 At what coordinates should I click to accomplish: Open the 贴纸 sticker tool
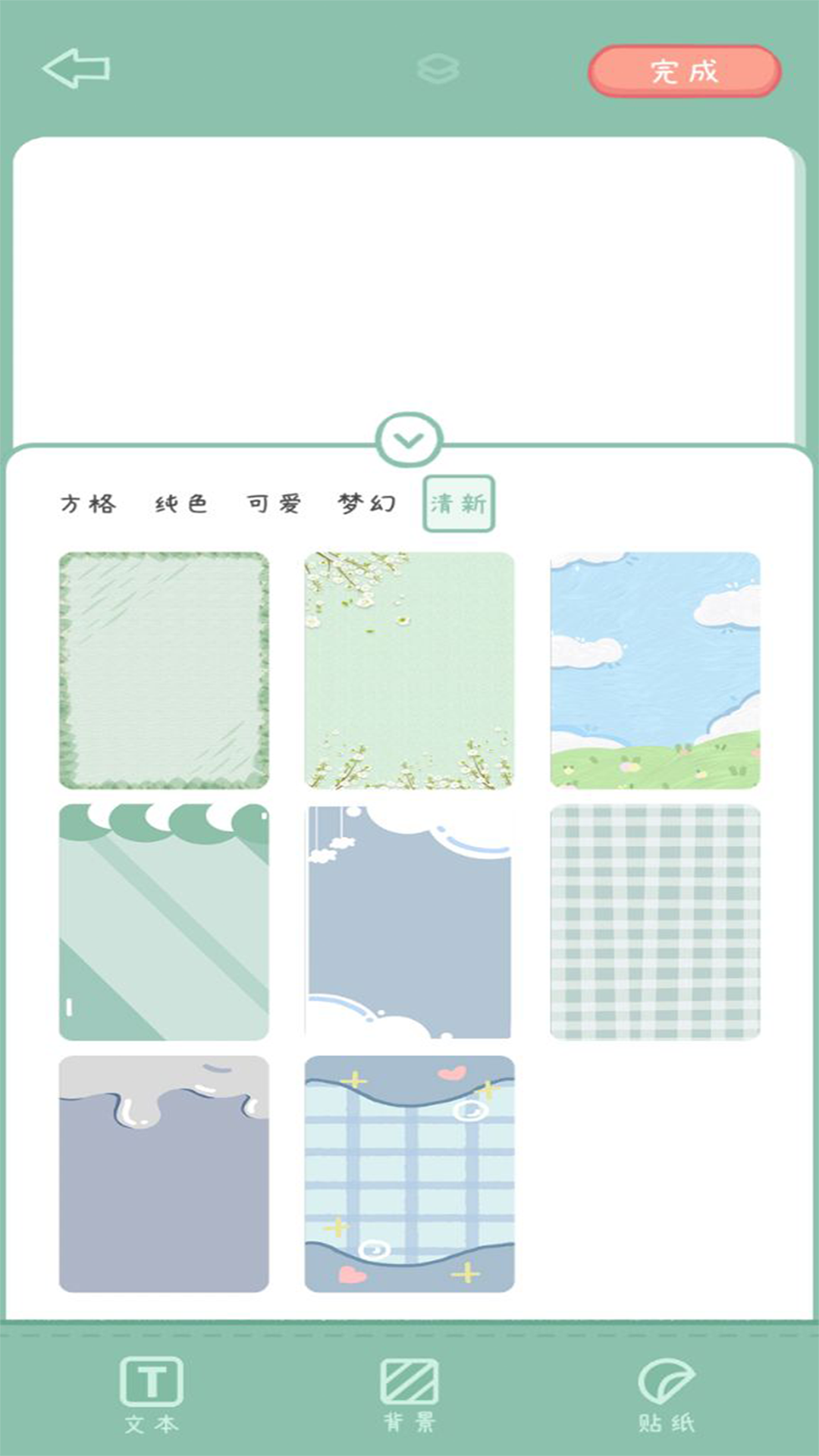click(x=667, y=1395)
